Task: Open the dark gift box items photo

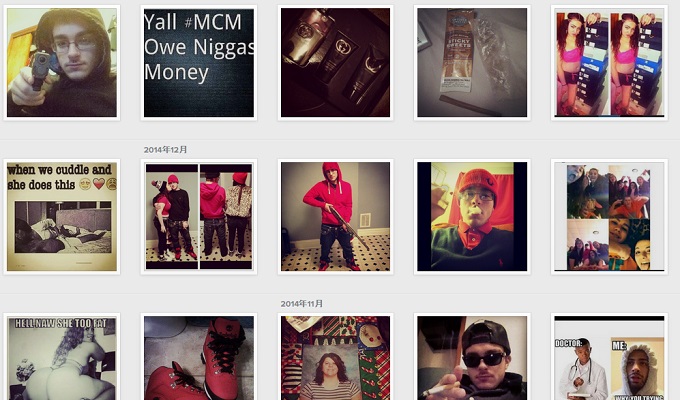Action: pyautogui.click(x=335, y=63)
